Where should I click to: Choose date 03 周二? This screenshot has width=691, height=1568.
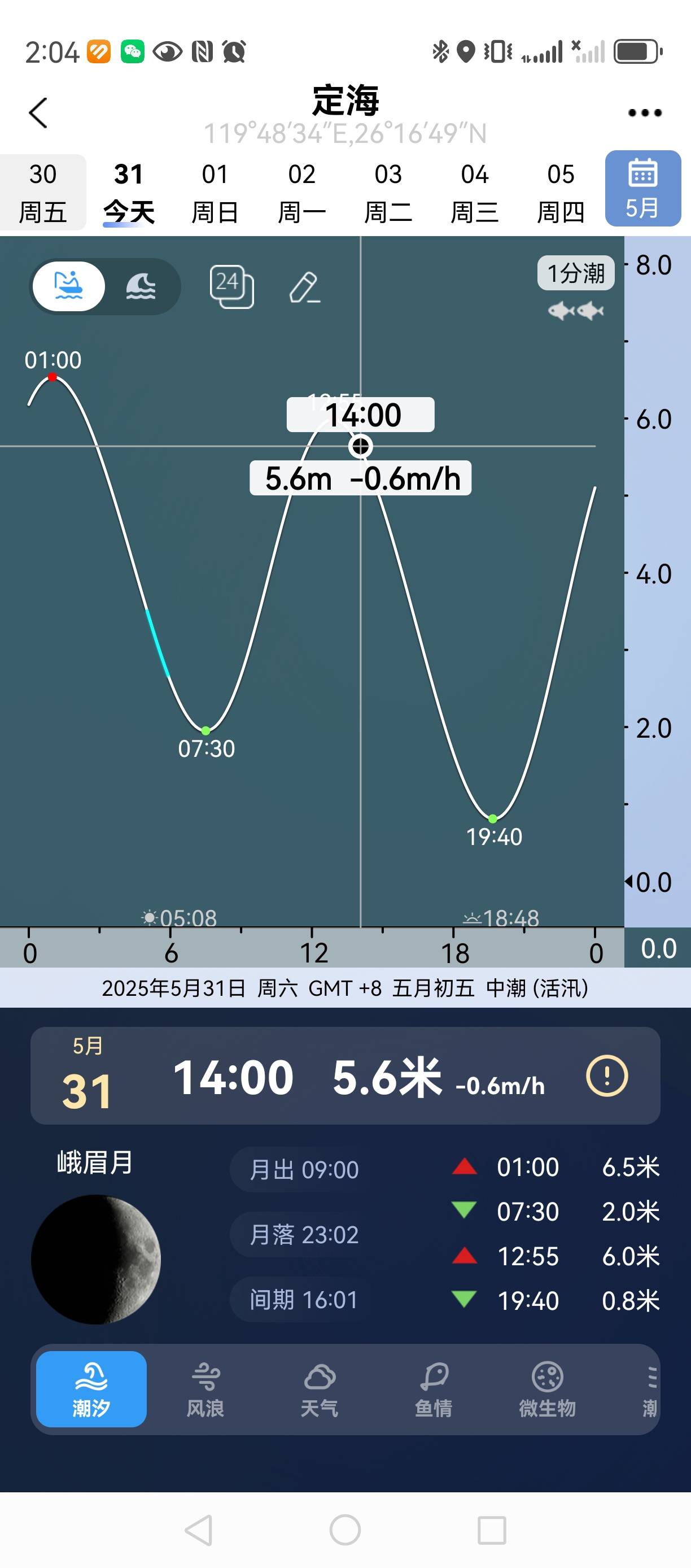tap(388, 193)
